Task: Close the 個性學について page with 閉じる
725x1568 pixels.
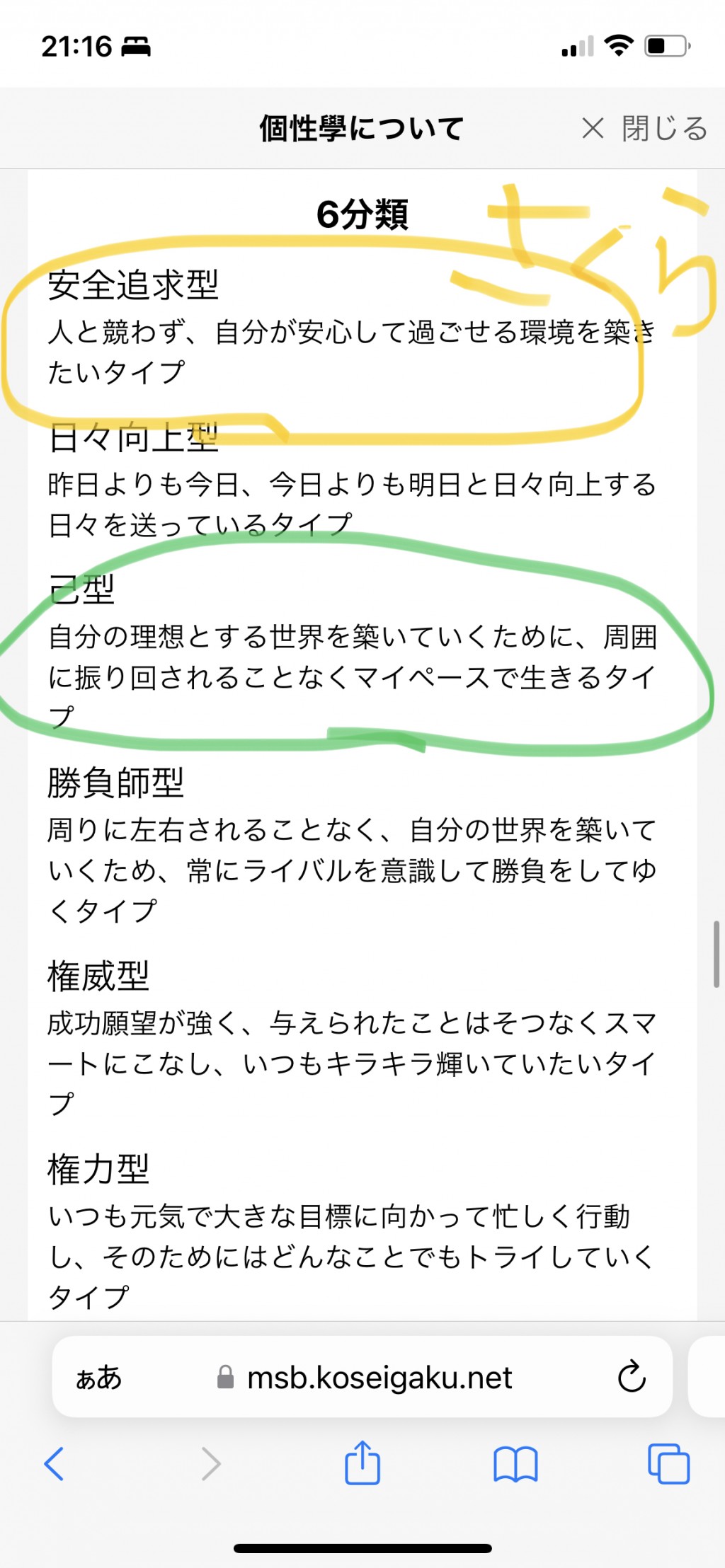Action: tap(644, 129)
